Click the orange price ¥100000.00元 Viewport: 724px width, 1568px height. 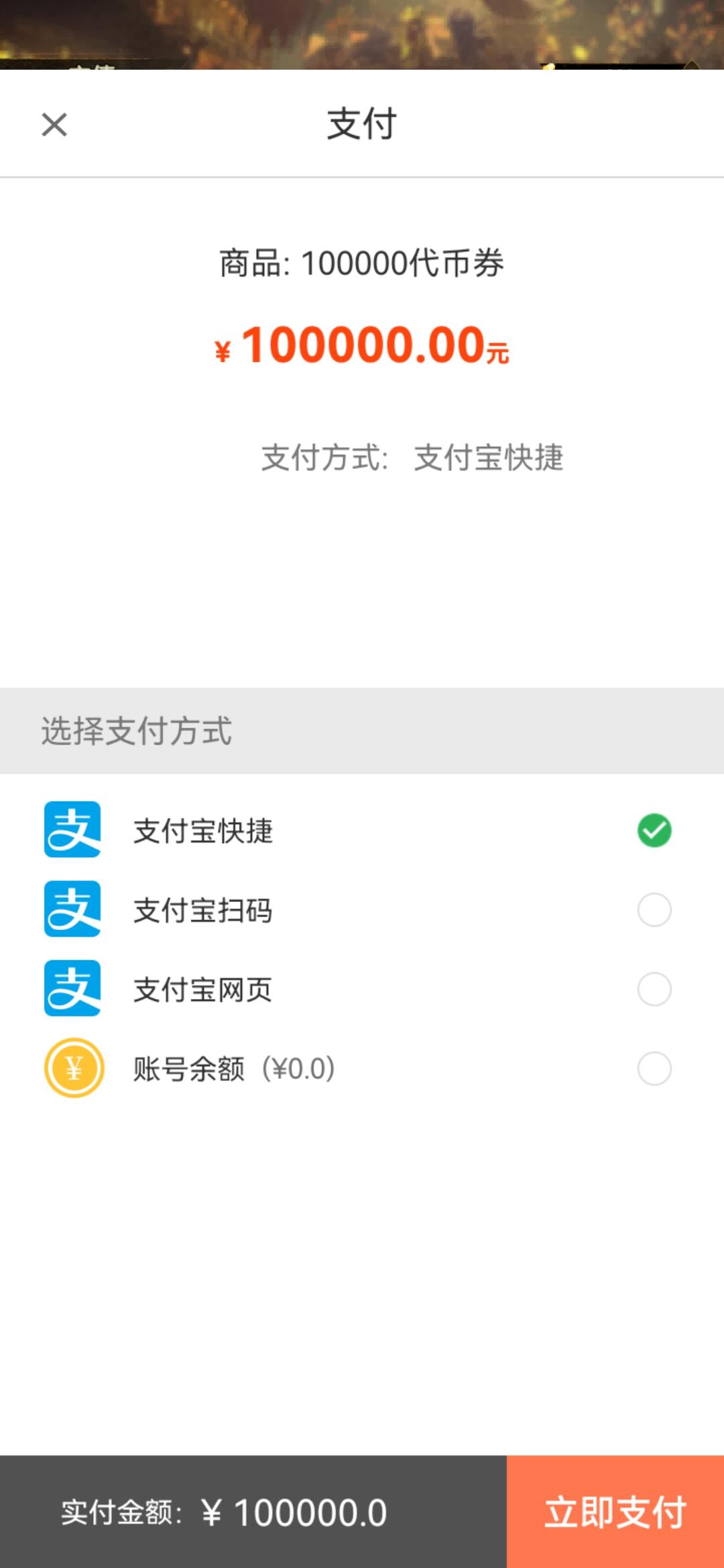[x=362, y=346]
